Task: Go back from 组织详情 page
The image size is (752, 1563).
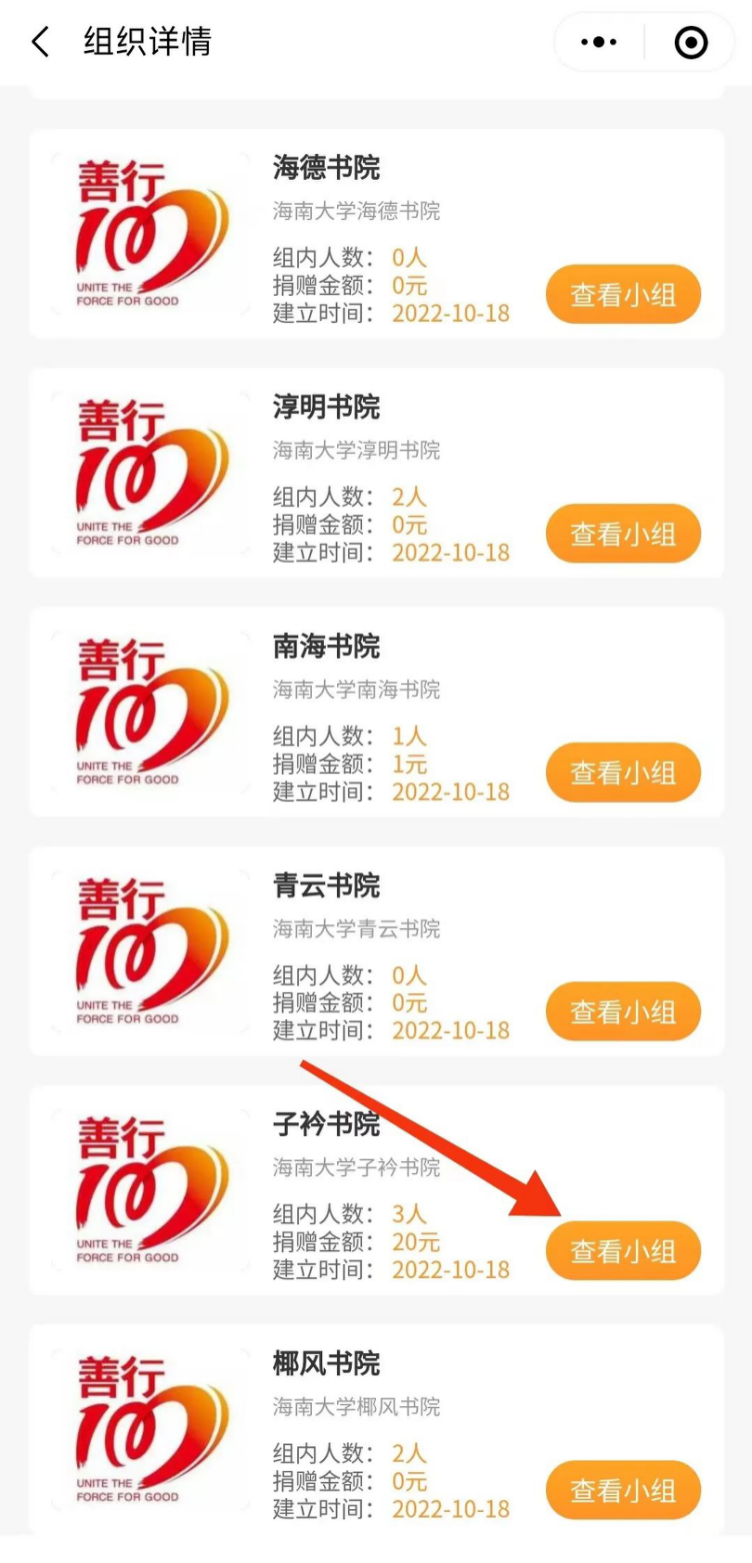Action: tap(40, 43)
